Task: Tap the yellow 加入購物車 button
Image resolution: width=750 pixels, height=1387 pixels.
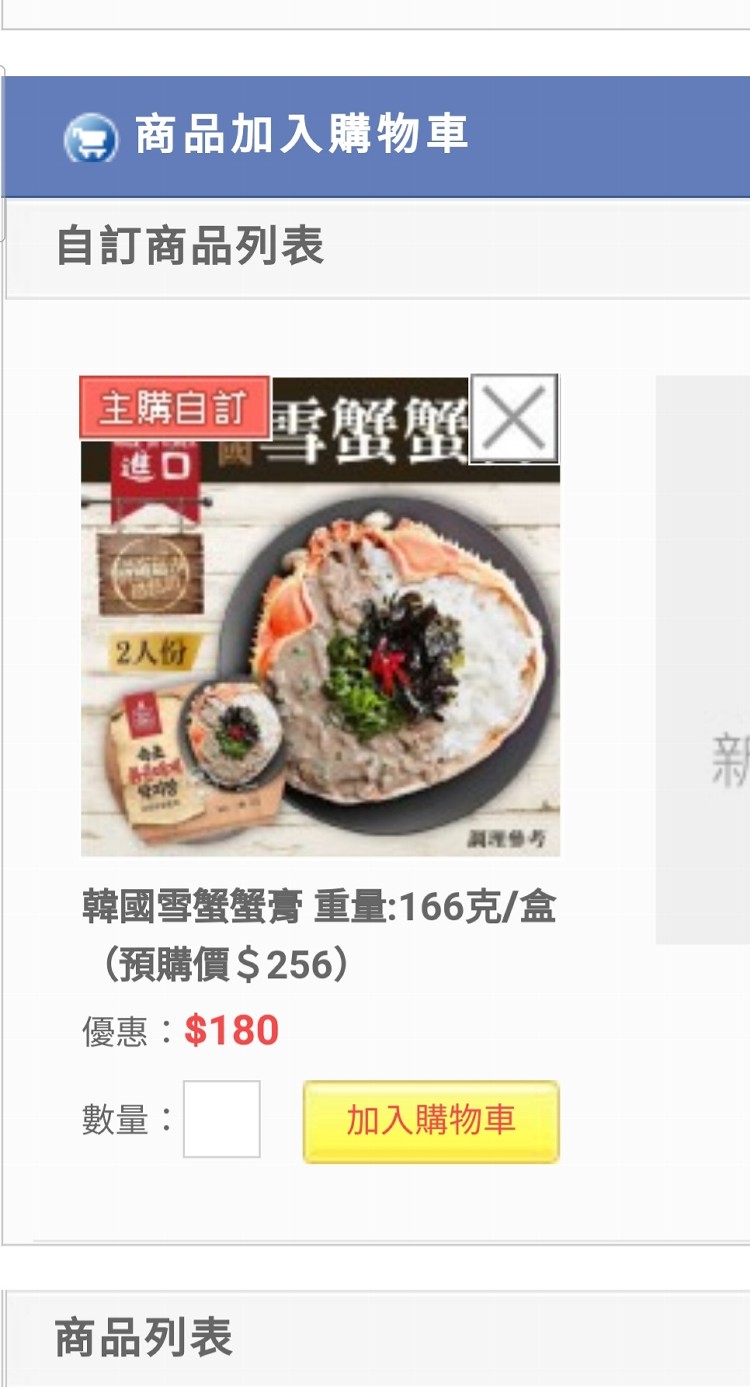Action: (x=431, y=1121)
